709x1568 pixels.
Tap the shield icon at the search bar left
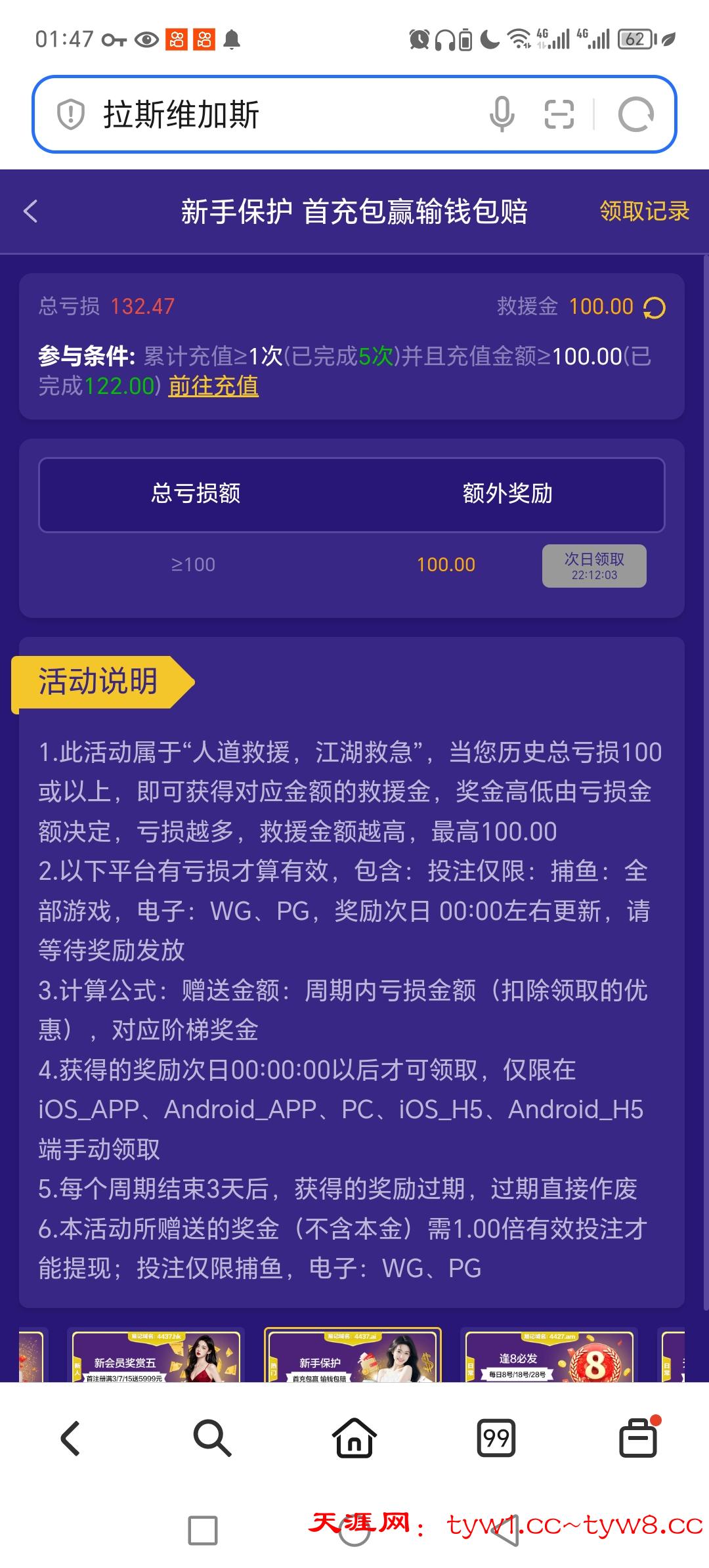click(x=70, y=114)
